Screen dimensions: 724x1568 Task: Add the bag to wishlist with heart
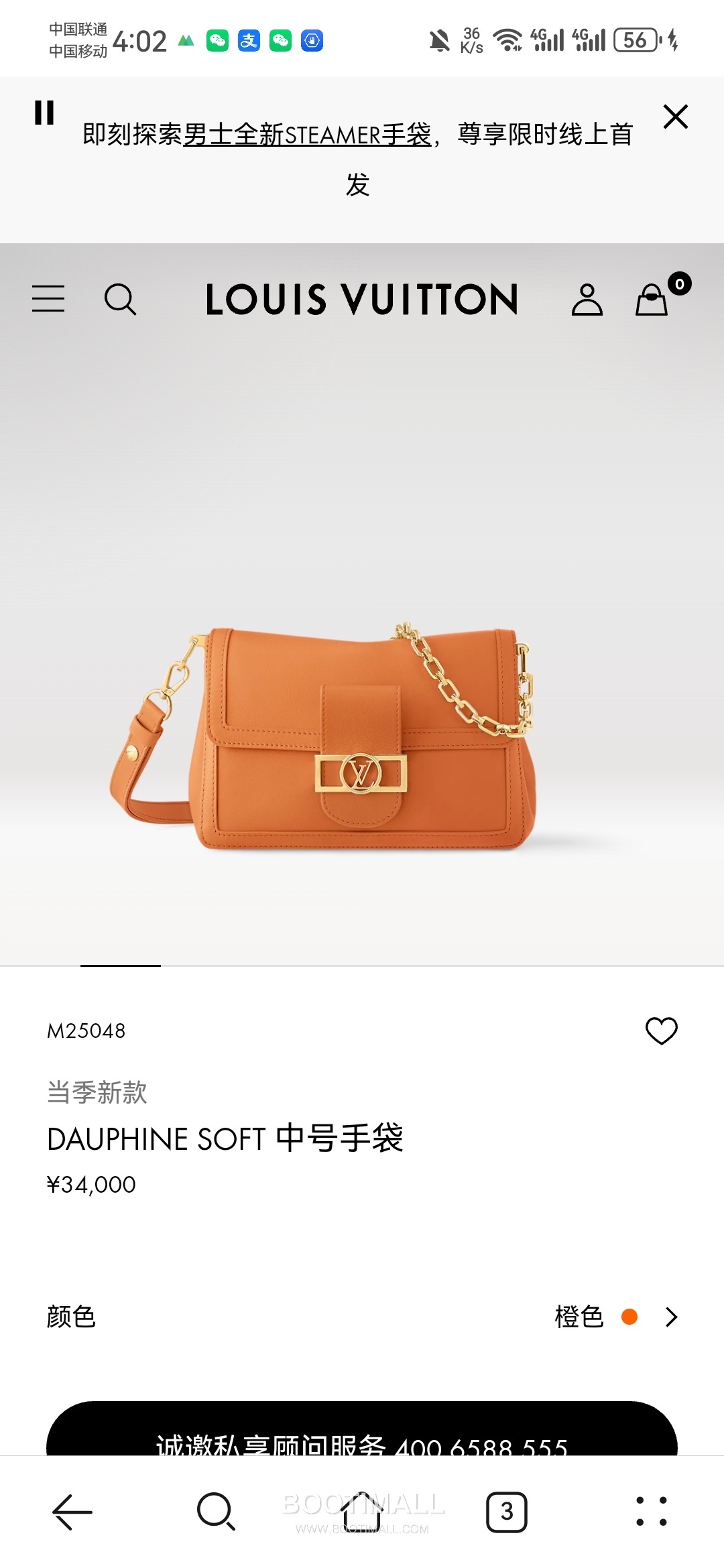(663, 1031)
